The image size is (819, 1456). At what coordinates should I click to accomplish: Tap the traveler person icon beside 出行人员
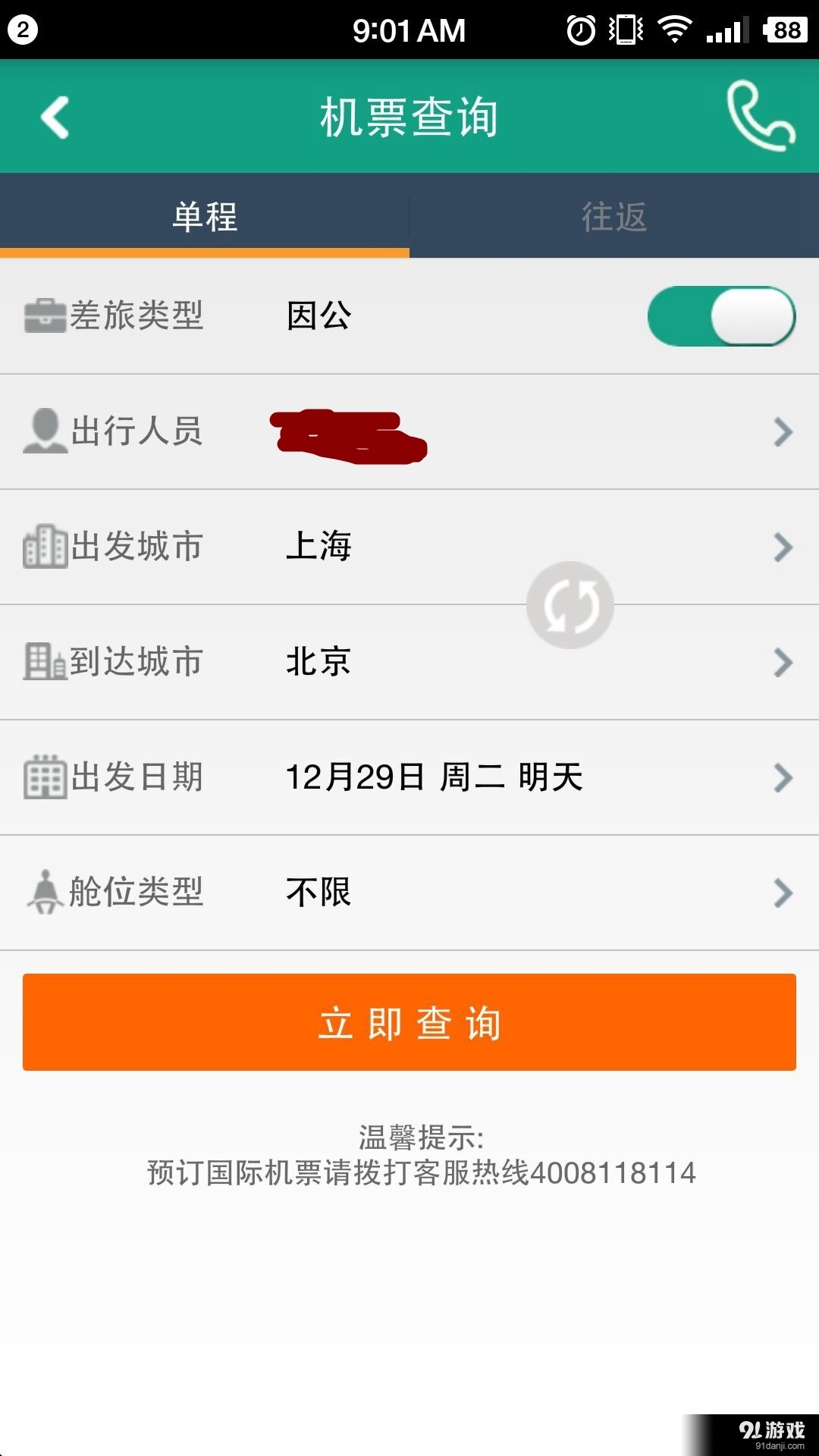coord(45,431)
